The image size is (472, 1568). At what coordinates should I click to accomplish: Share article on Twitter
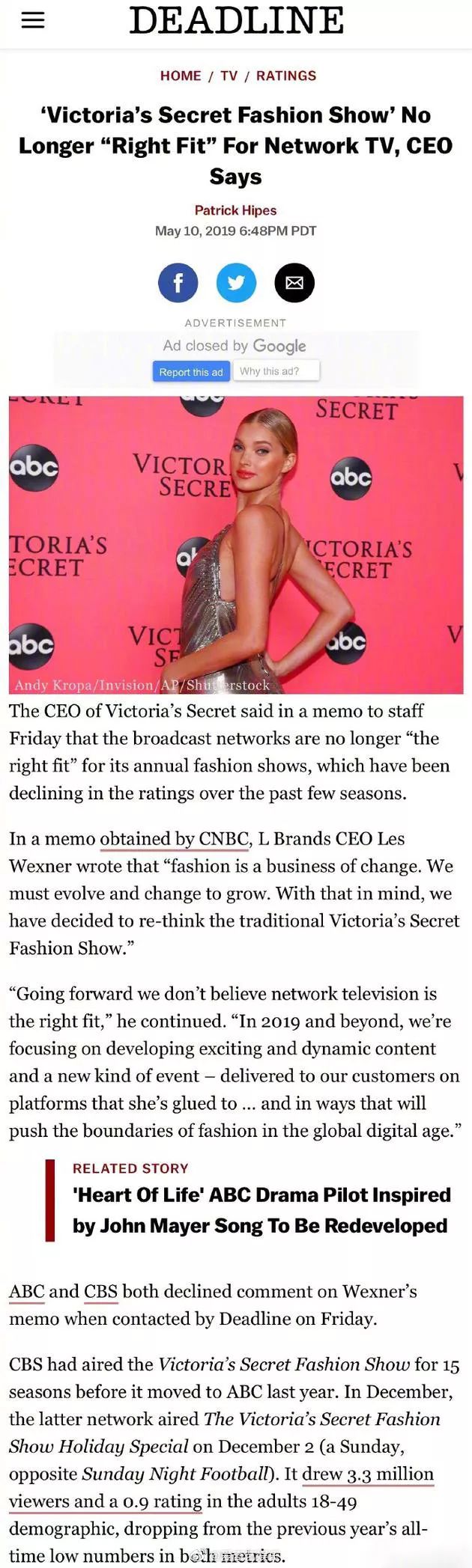tap(236, 283)
